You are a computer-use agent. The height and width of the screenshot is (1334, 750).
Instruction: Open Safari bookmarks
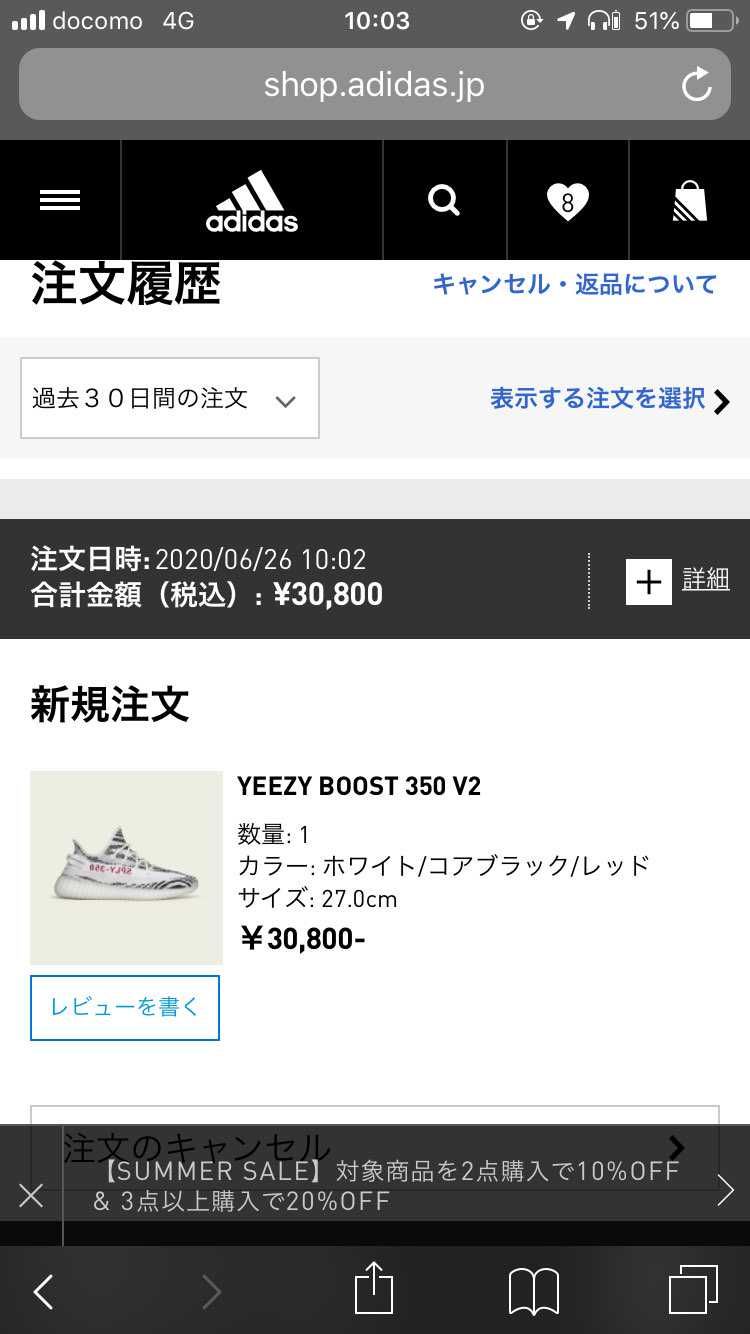pyautogui.click(x=533, y=1291)
